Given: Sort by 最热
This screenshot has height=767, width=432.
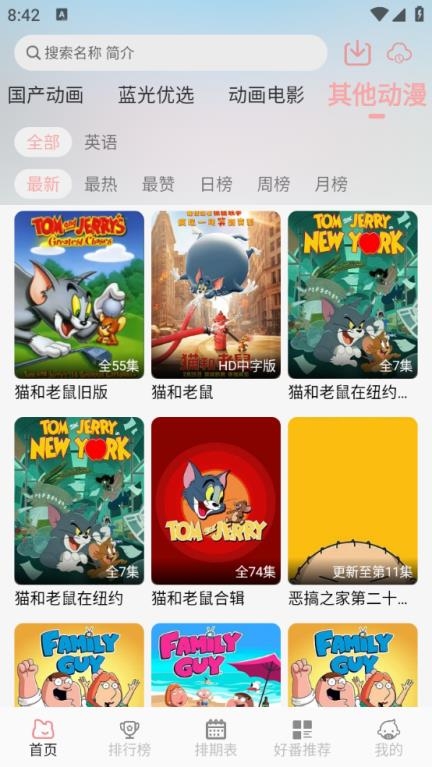Looking at the screenshot, I should 100,184.
